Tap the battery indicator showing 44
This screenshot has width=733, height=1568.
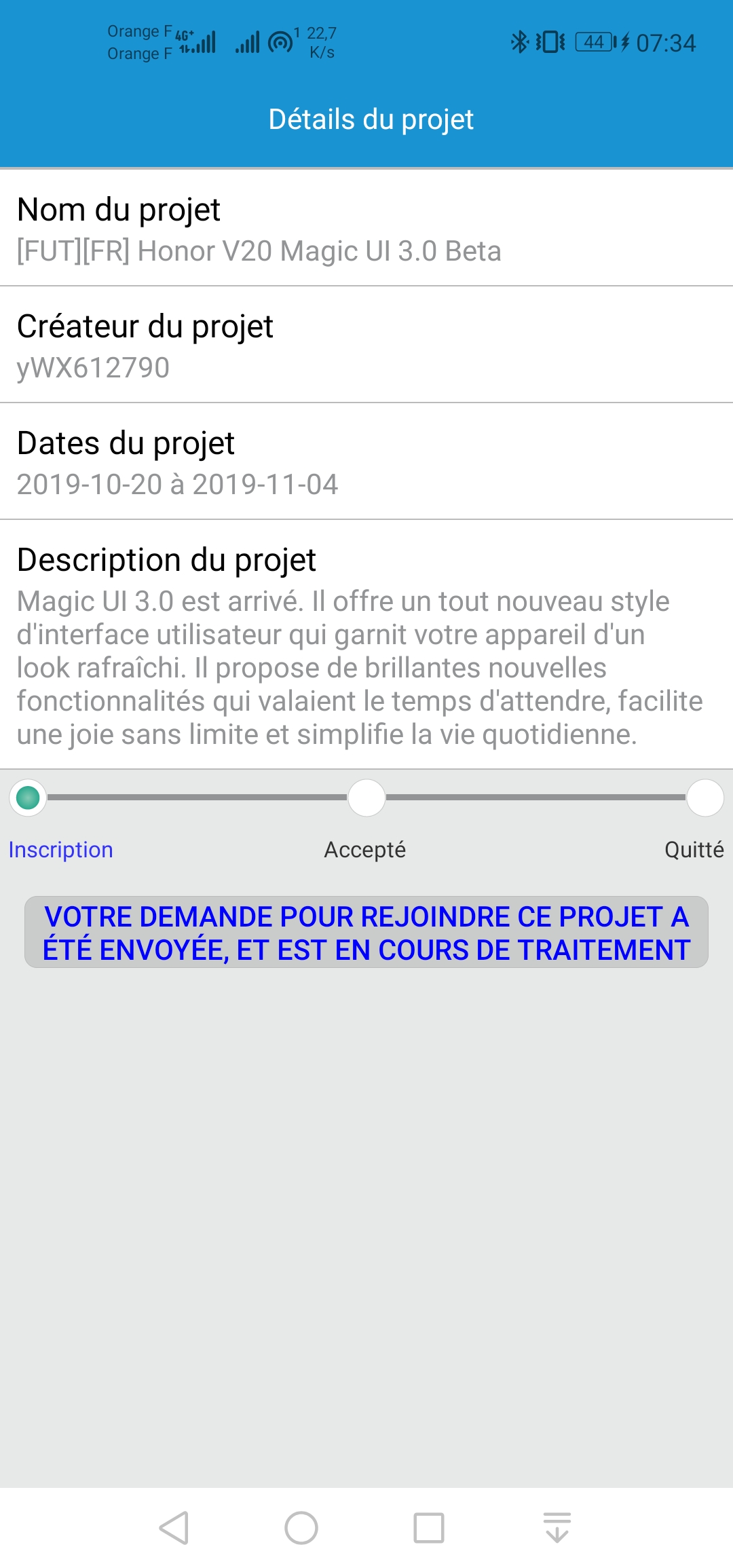tap(592, 42)
